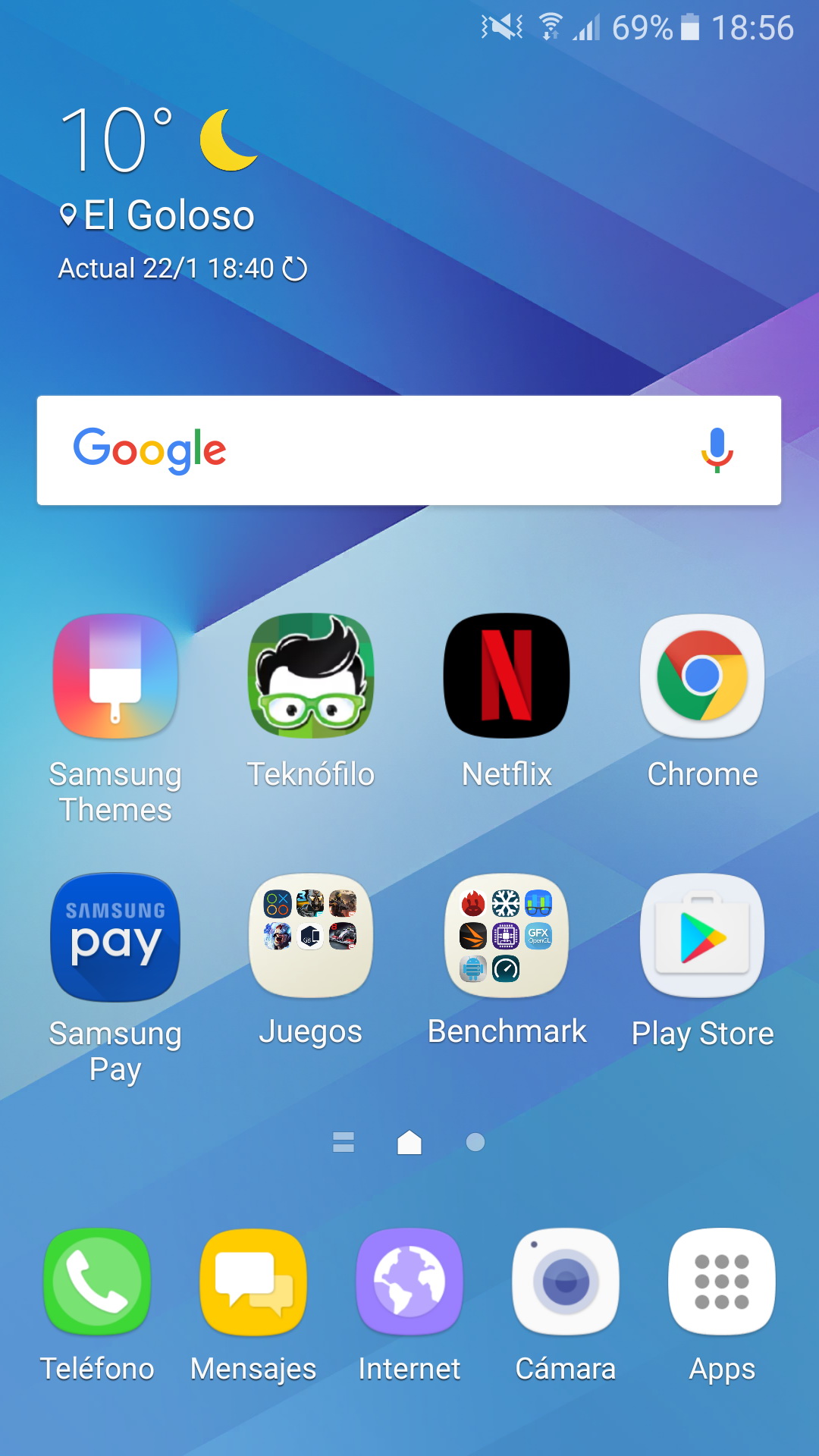Start Google voice search with the microphone
Image resolution: width=819 pixels, height=1456 pixels.
point(717,450)
